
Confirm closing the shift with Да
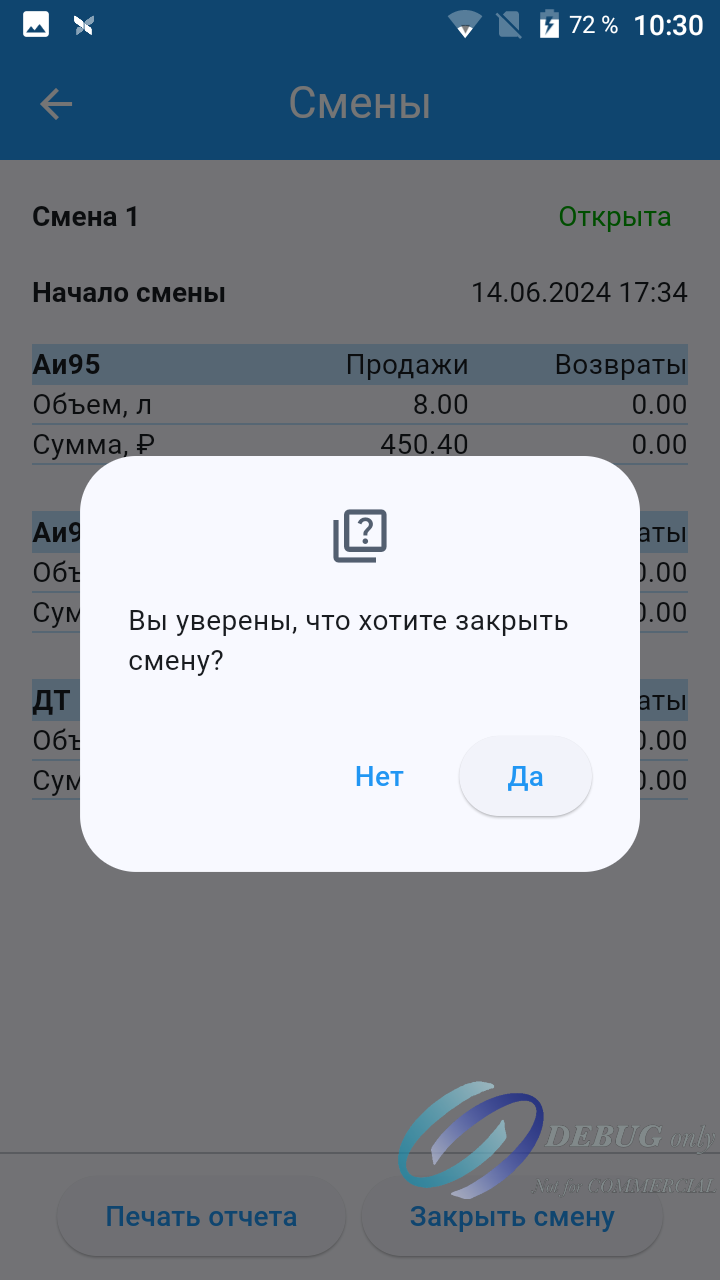tap(525, 777)
